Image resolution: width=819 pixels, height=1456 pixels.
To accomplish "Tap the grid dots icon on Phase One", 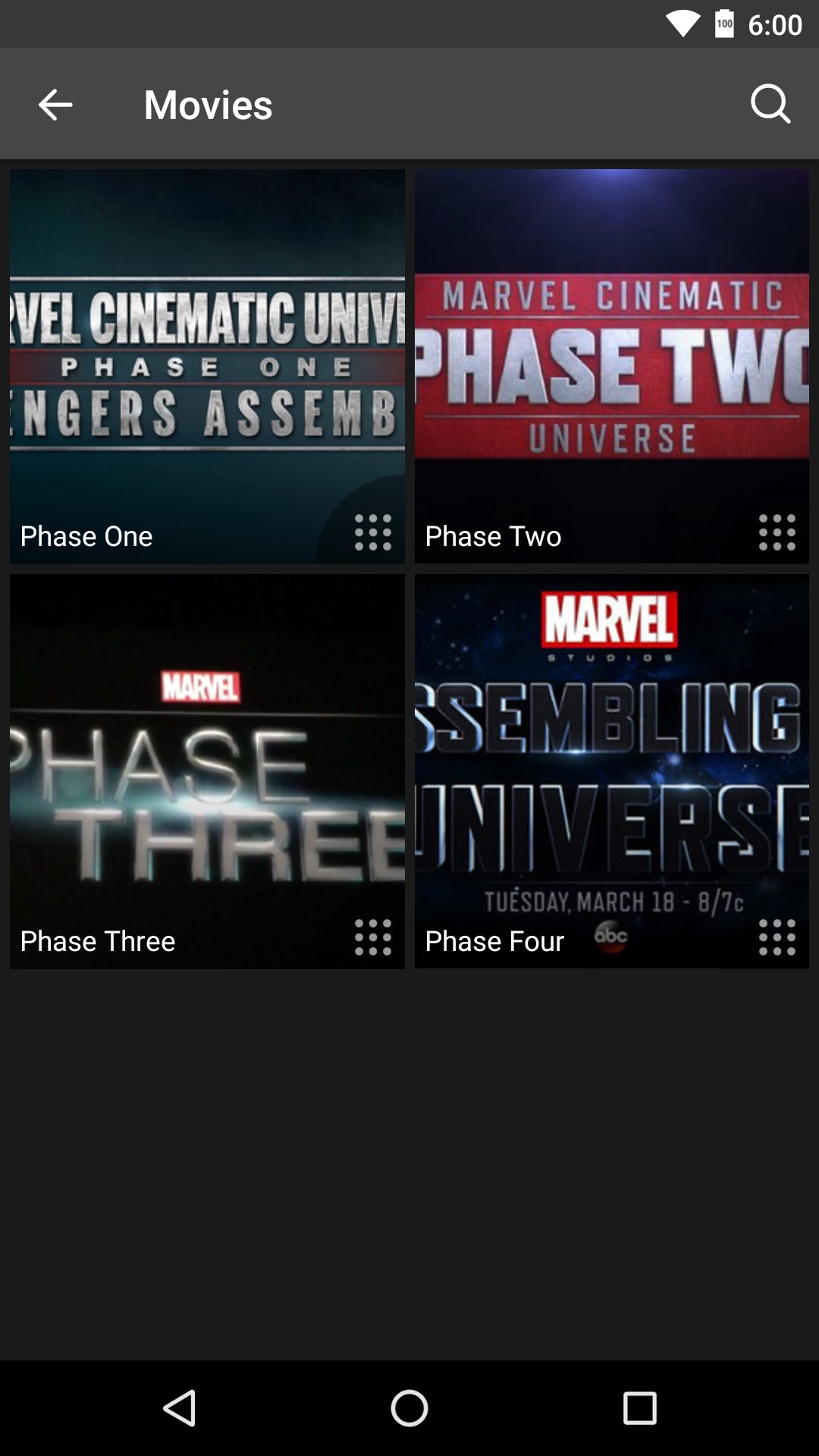I will coord(373,532).
